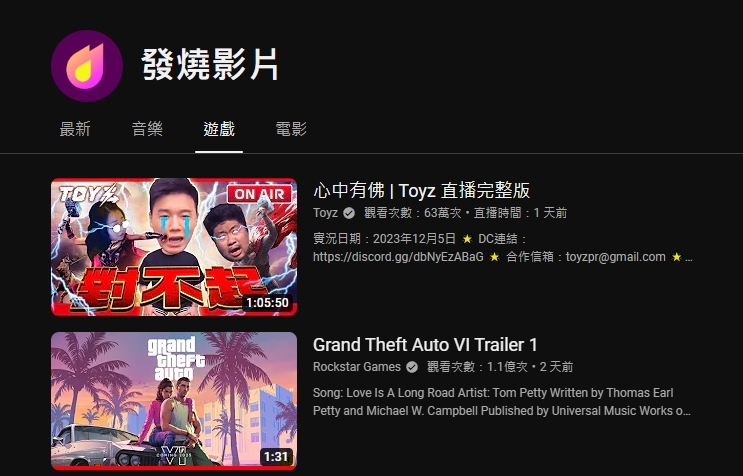The image size is (743, 476).
Task: Open the 心中有佛 | Toyz video title
Action: click(x=421, y=190)
